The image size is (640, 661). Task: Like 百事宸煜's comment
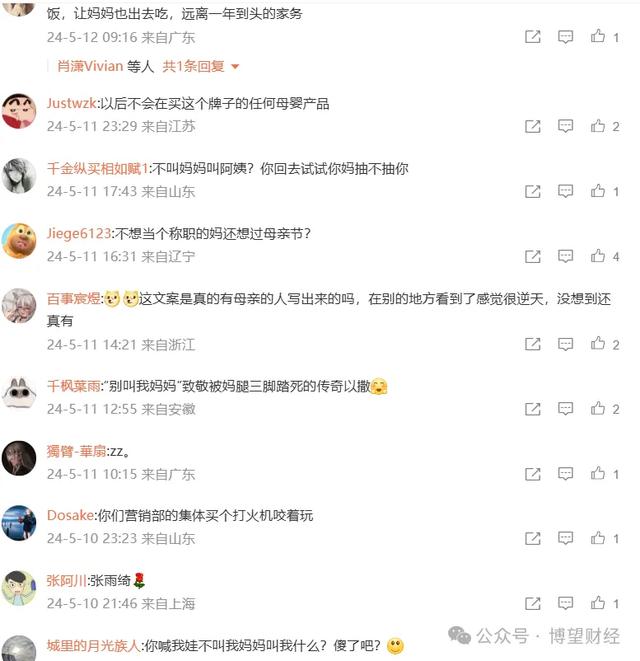(x=598, y=344)
